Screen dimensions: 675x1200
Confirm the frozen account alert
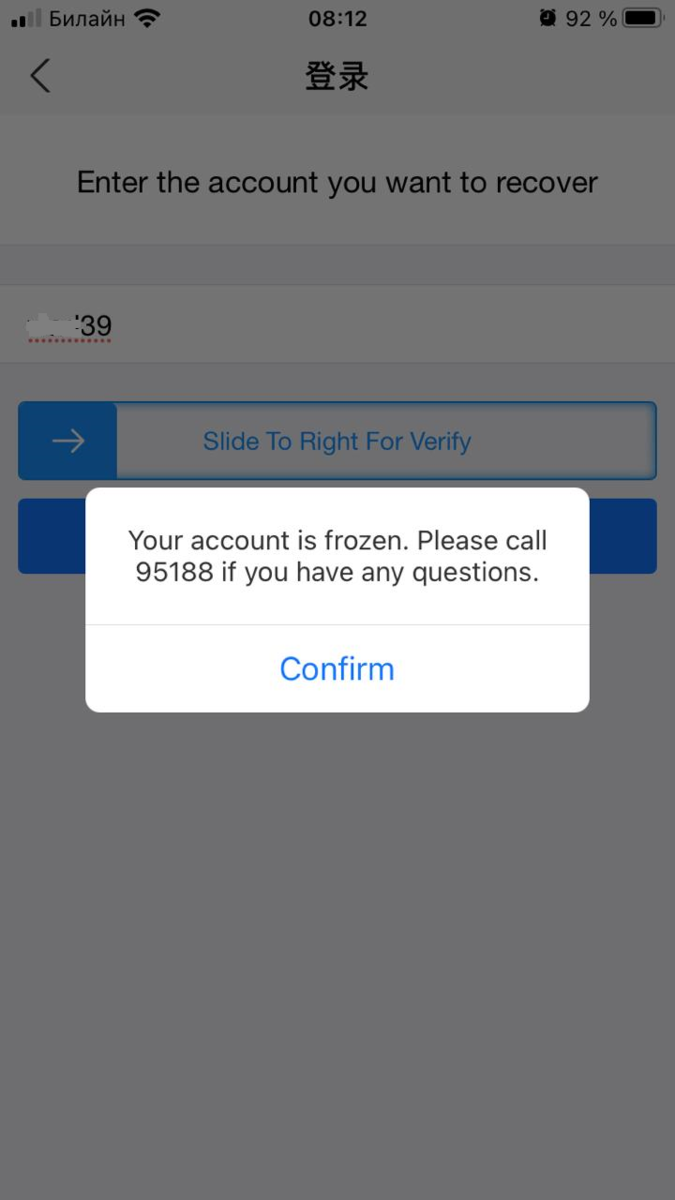coord(337,669)
